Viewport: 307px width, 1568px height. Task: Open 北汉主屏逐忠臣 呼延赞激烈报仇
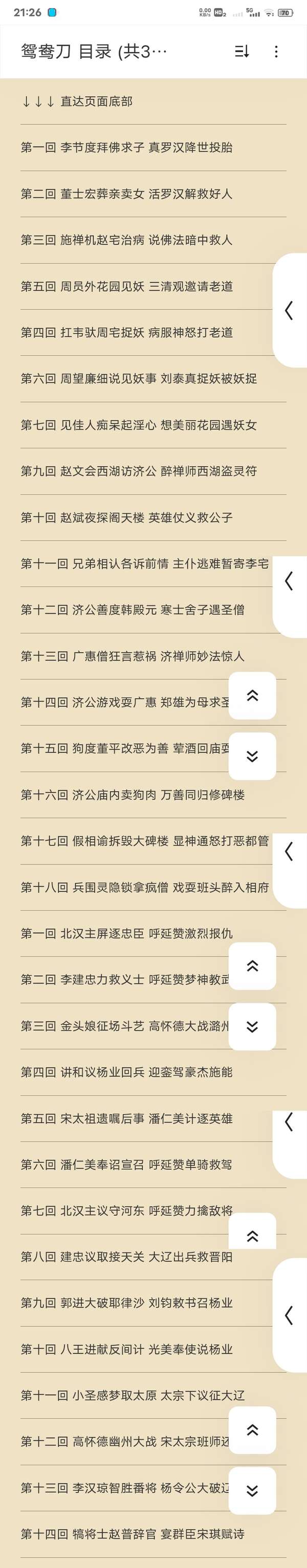coord(126,934)
